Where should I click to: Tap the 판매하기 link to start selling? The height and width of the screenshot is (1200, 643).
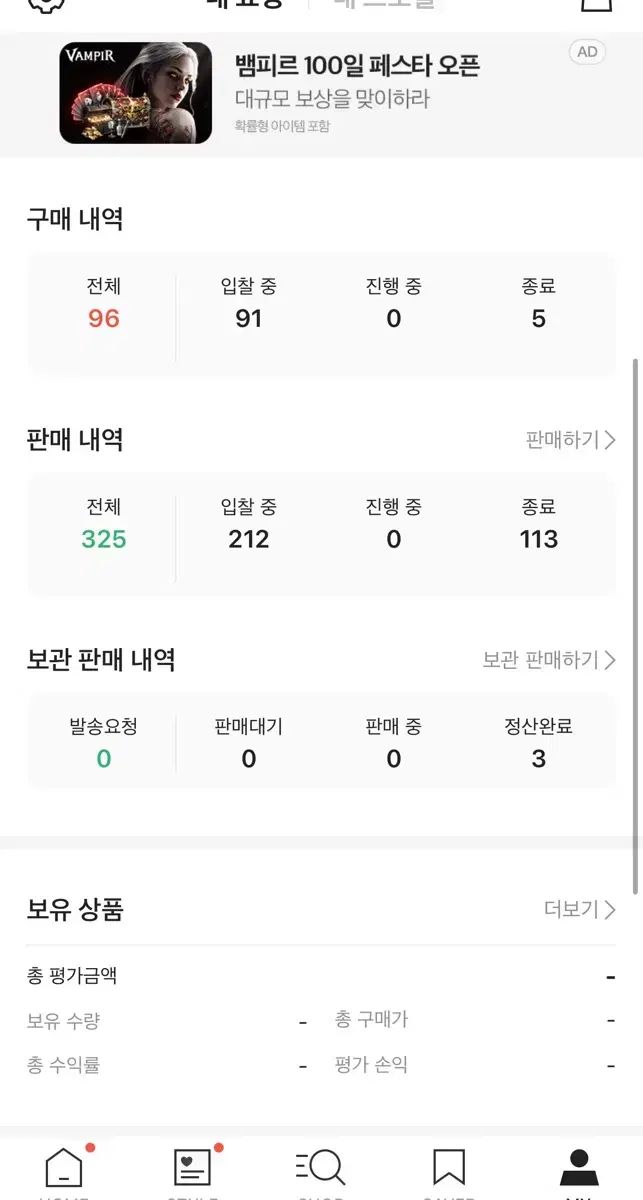pyautogui.click(x=570, y=440)
